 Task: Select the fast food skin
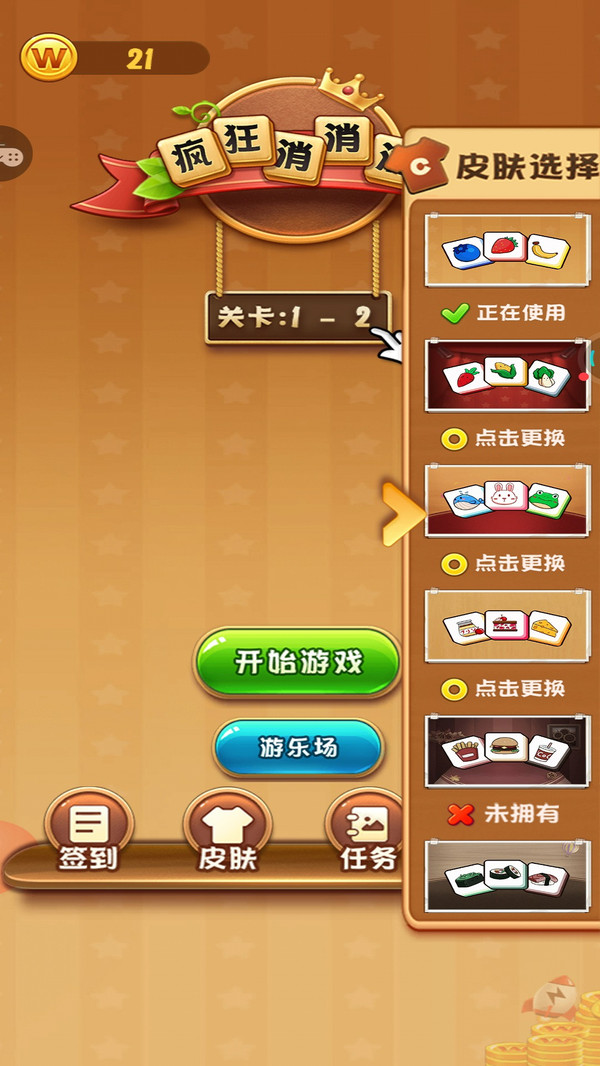click(x=507, y=751)
